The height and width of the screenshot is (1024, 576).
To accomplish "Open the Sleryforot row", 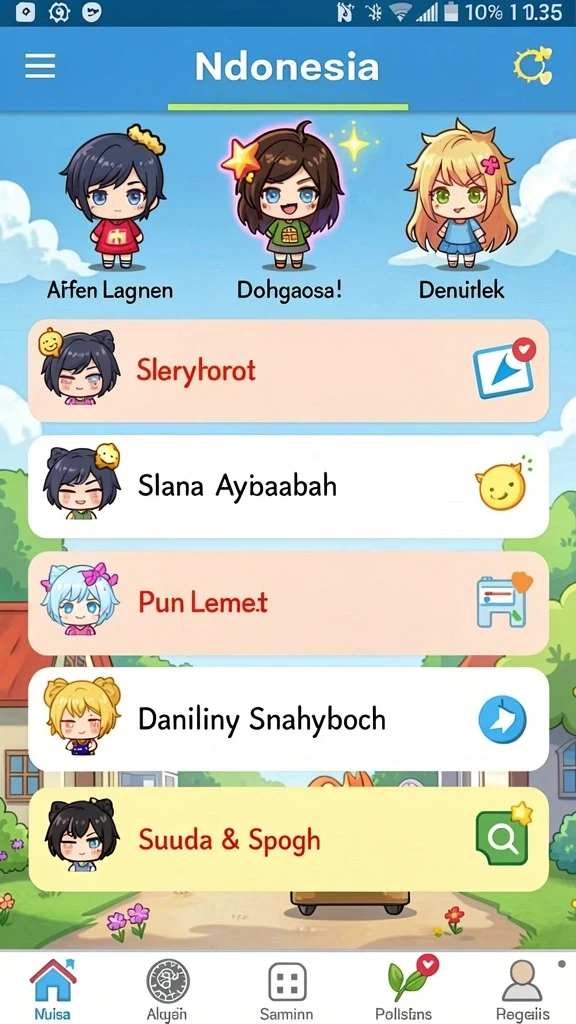I will (x=288, y=371).
